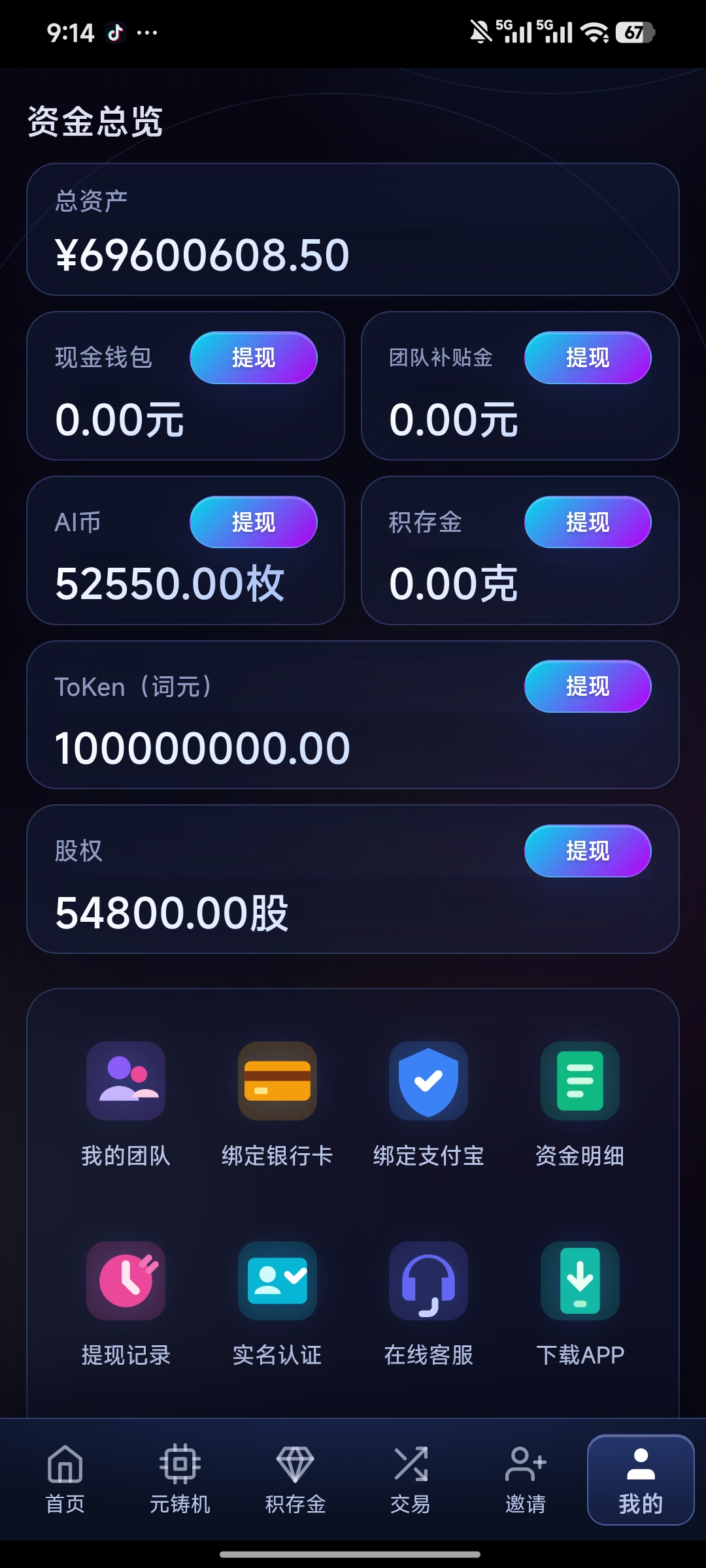Viewport: 706px width, 1568px height.
Task: Go to the 交易 tab
Action: point(411,1479)
